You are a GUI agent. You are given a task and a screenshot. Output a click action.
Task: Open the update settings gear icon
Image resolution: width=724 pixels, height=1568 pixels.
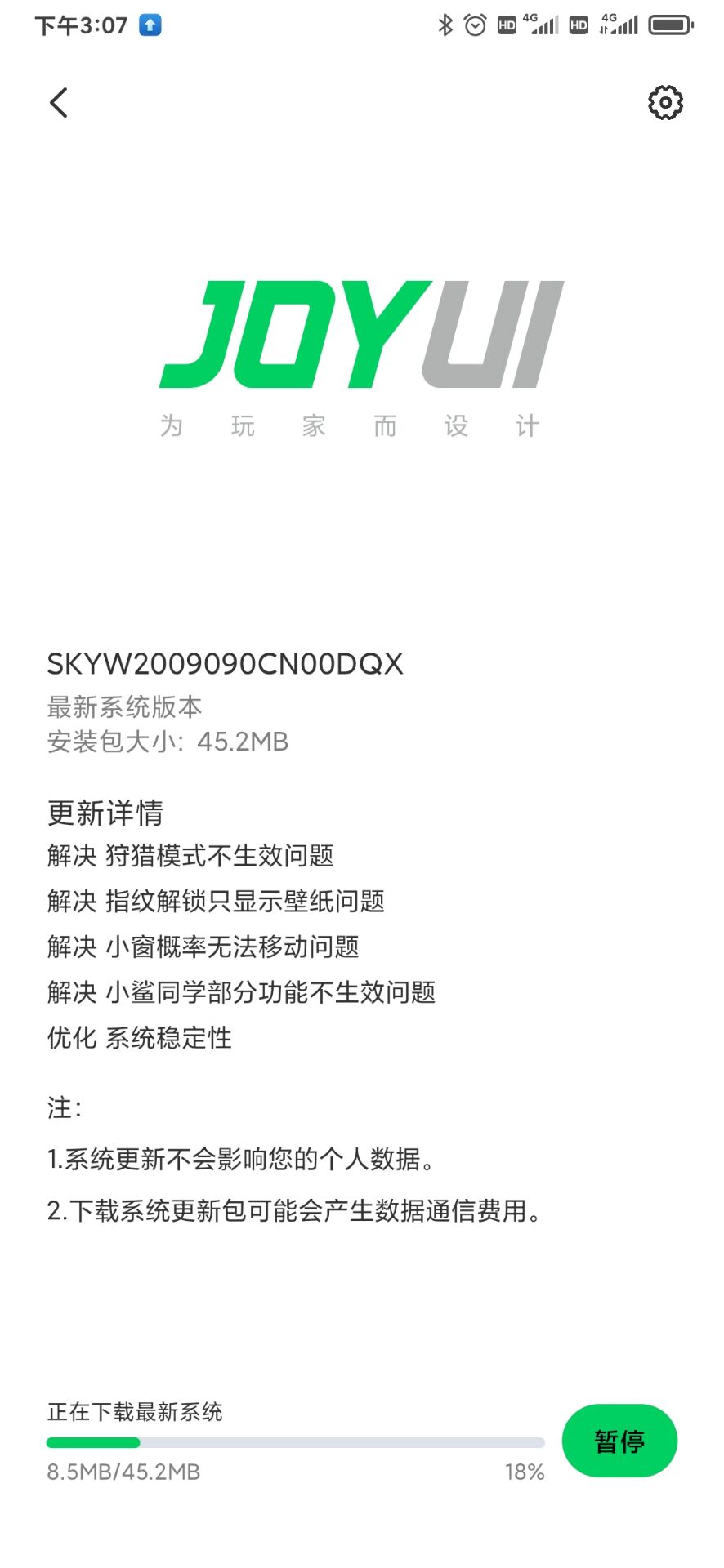665,103
